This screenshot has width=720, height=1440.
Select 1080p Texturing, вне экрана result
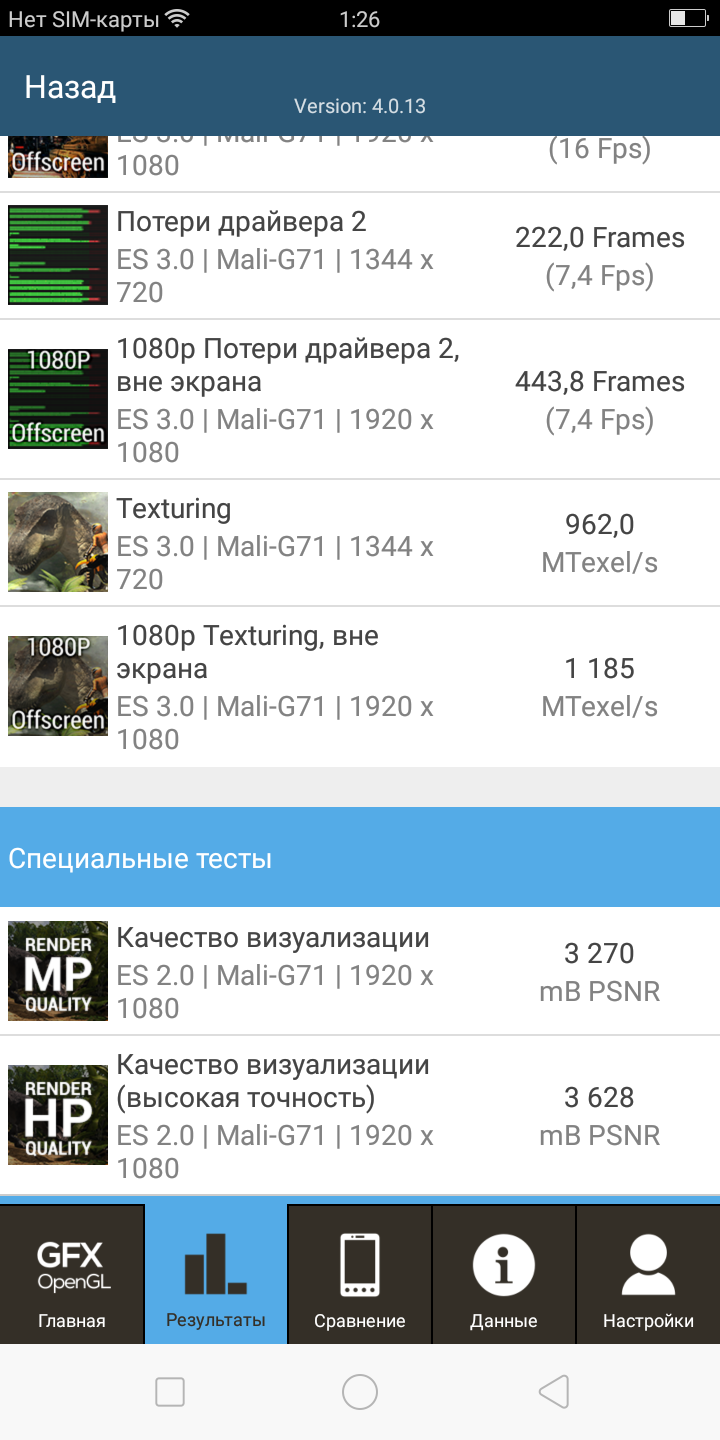click(360, 687)
